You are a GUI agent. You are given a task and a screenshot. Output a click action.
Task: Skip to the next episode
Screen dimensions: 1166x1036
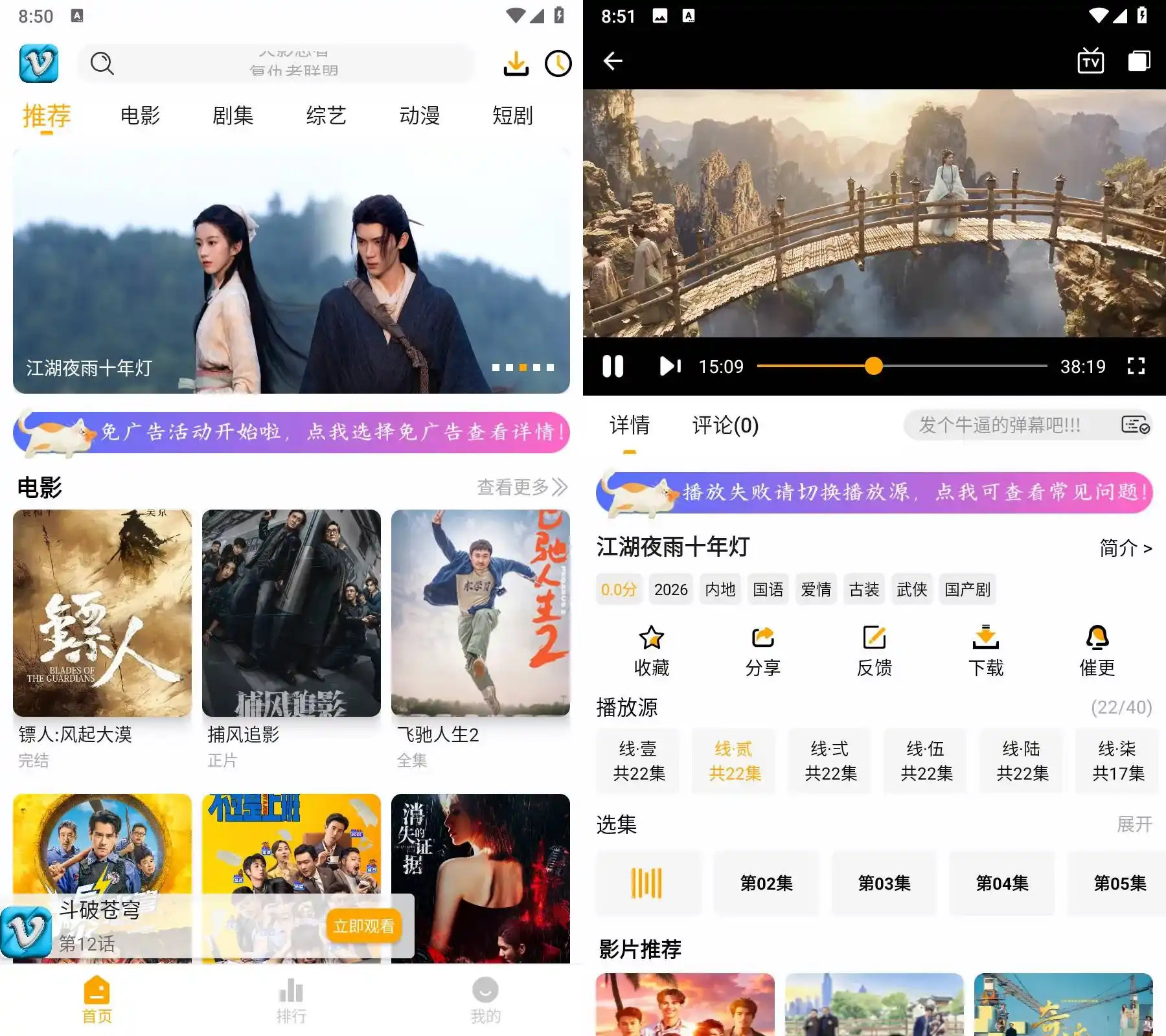pos(670,366)
